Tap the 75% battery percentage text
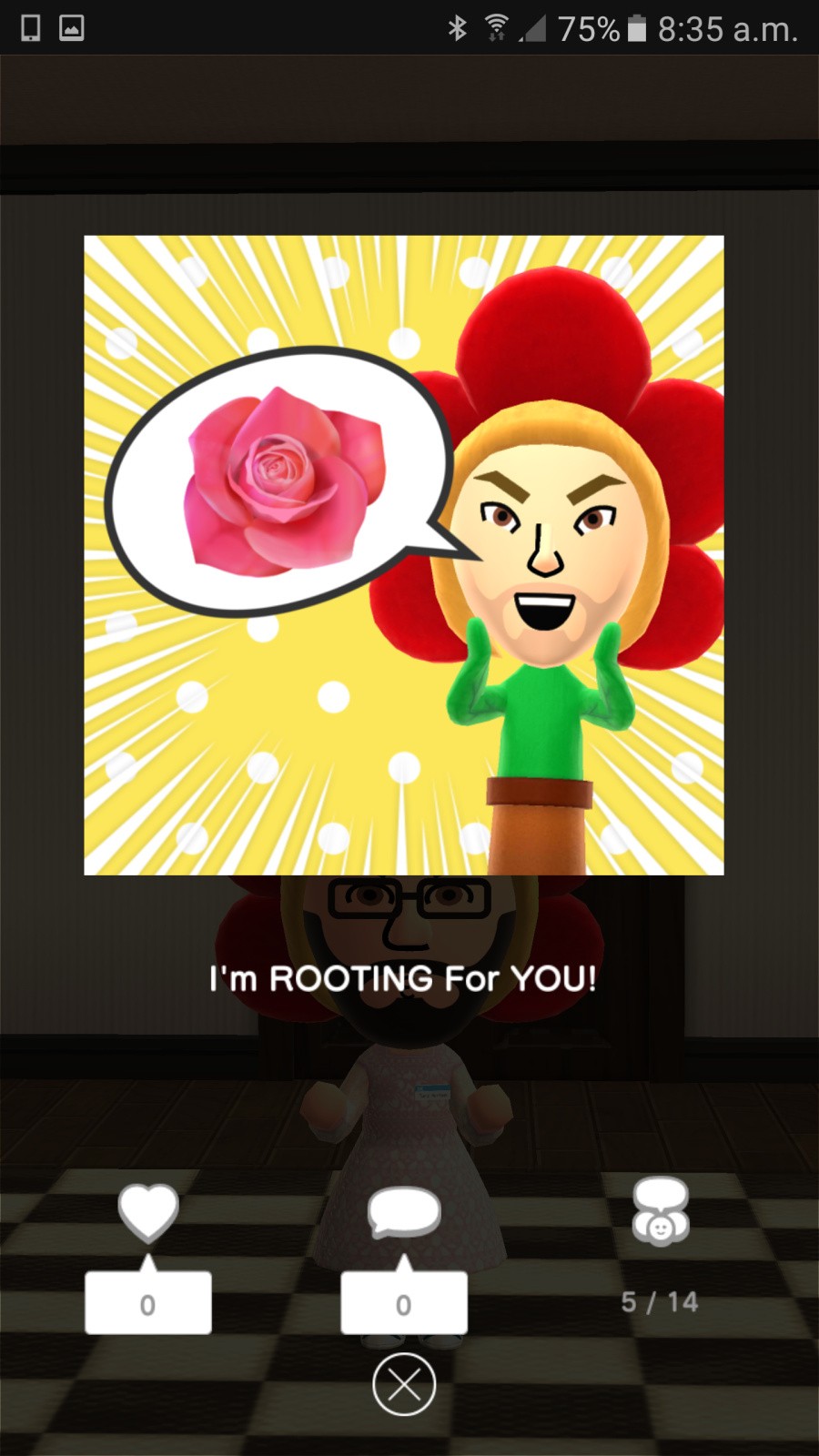 (x=591, y=27)
